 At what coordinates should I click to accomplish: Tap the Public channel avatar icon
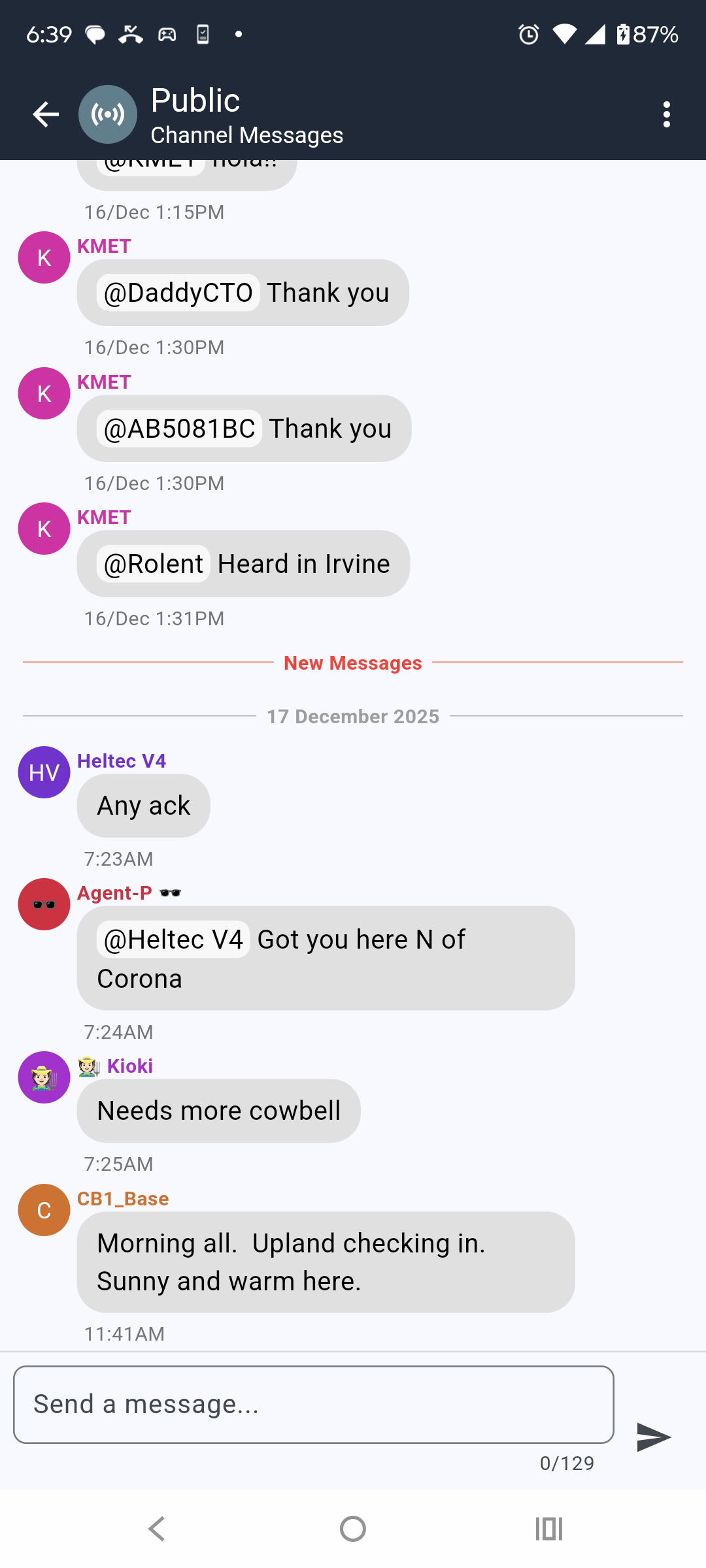[108, 114]
